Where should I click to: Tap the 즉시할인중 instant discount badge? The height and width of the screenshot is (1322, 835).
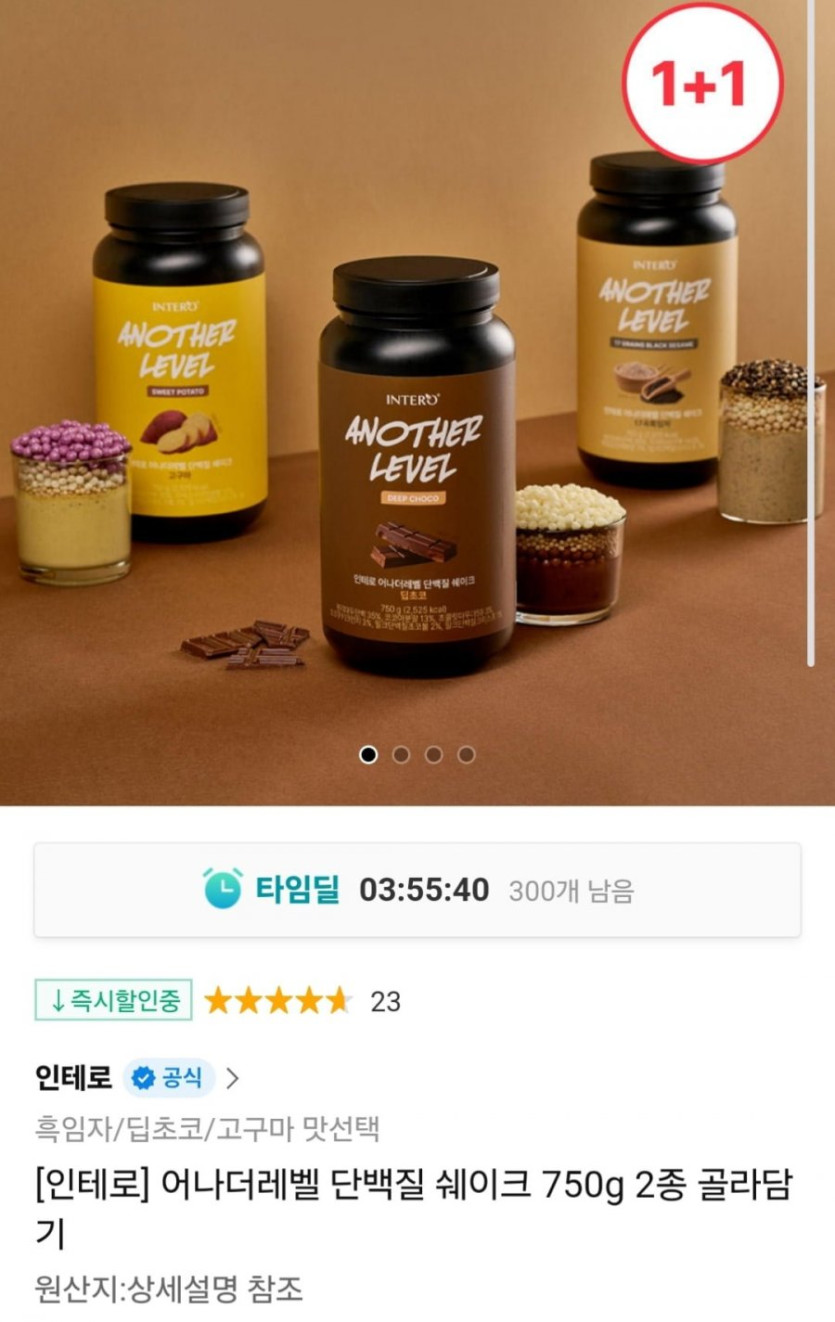pos(114,1000)
